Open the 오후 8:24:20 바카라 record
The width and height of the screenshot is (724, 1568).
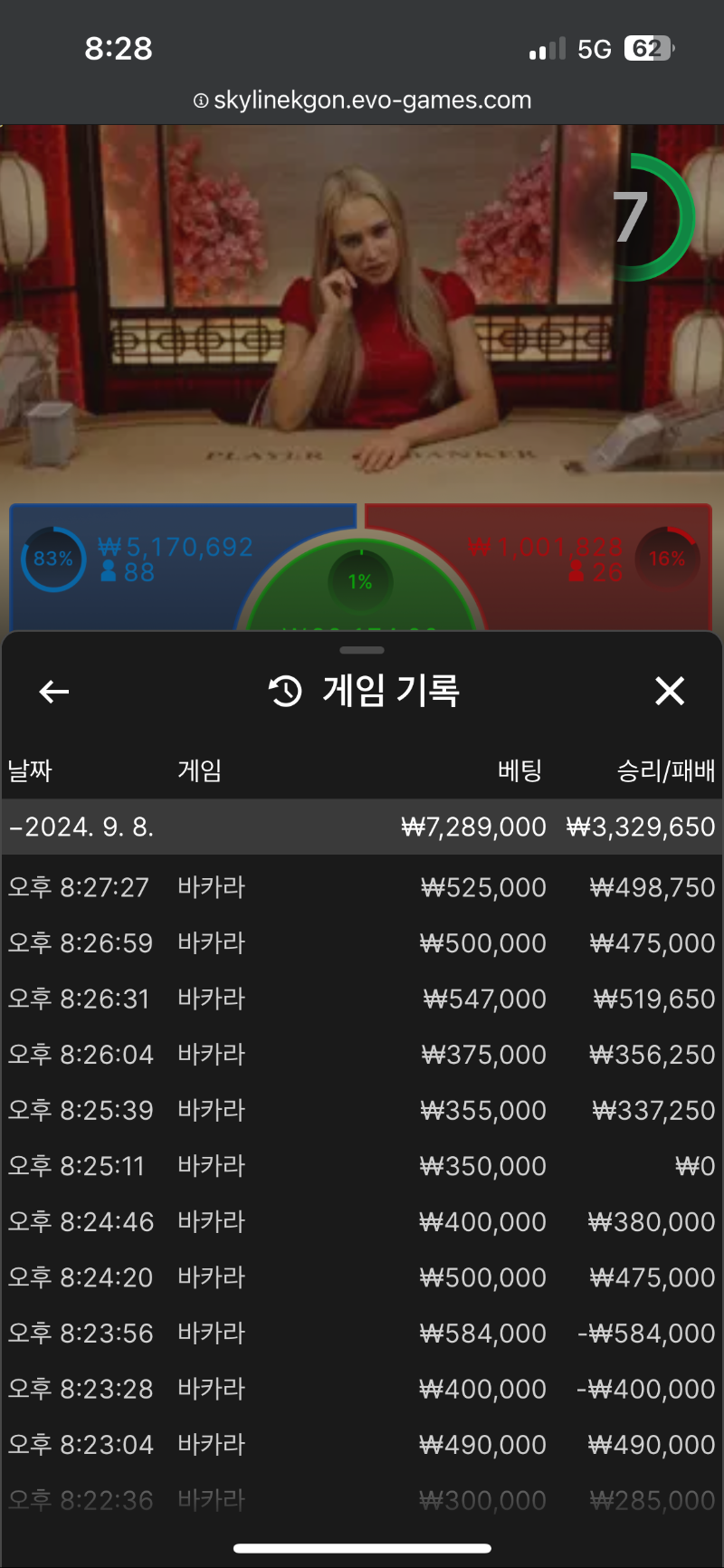pyautogui.click(x=362, y=1277)
